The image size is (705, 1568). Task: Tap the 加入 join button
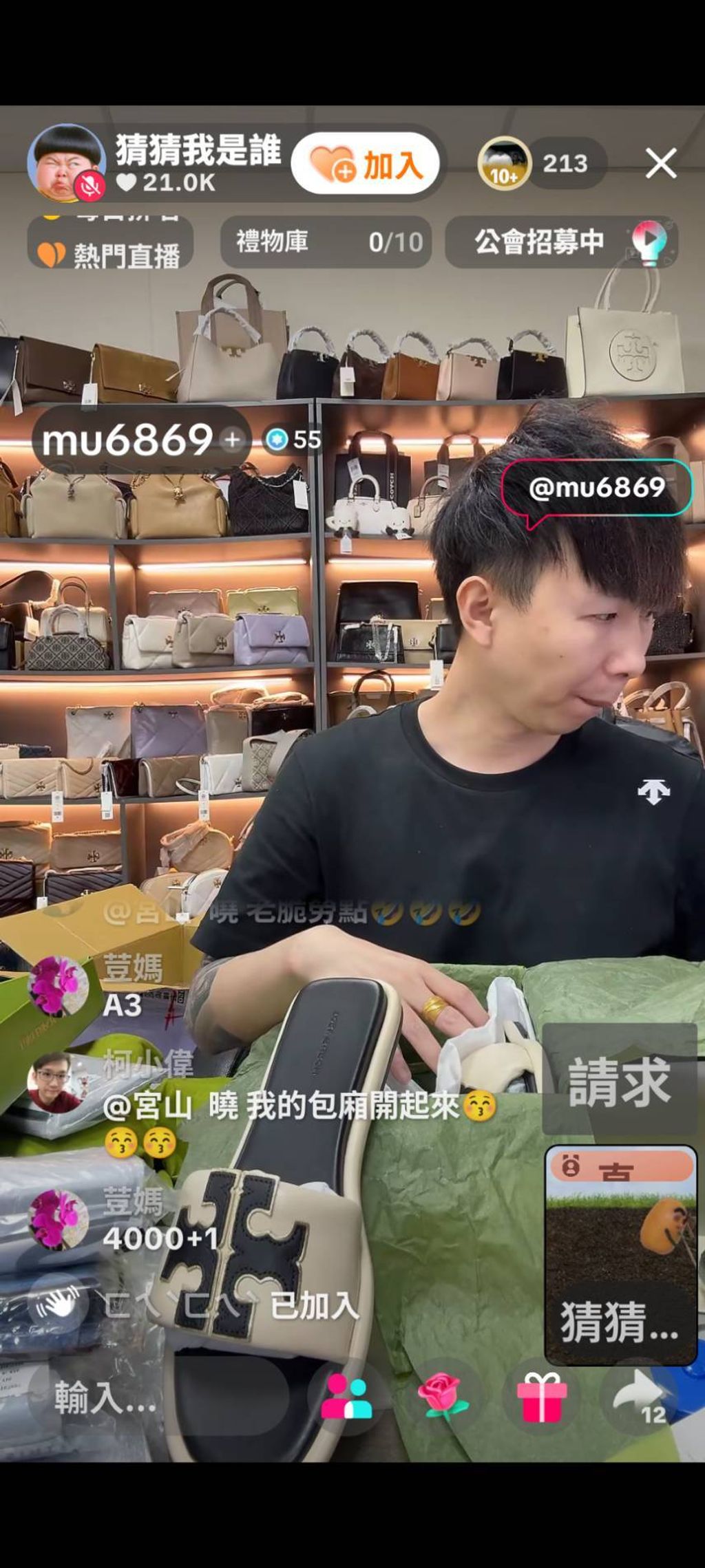366,164
